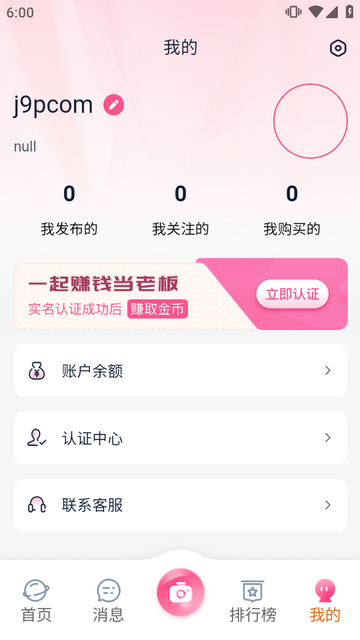Image resolution: width=360 pixels, height=640 pixels.
Task: Open the 认证中心 row
Action: 180,438
